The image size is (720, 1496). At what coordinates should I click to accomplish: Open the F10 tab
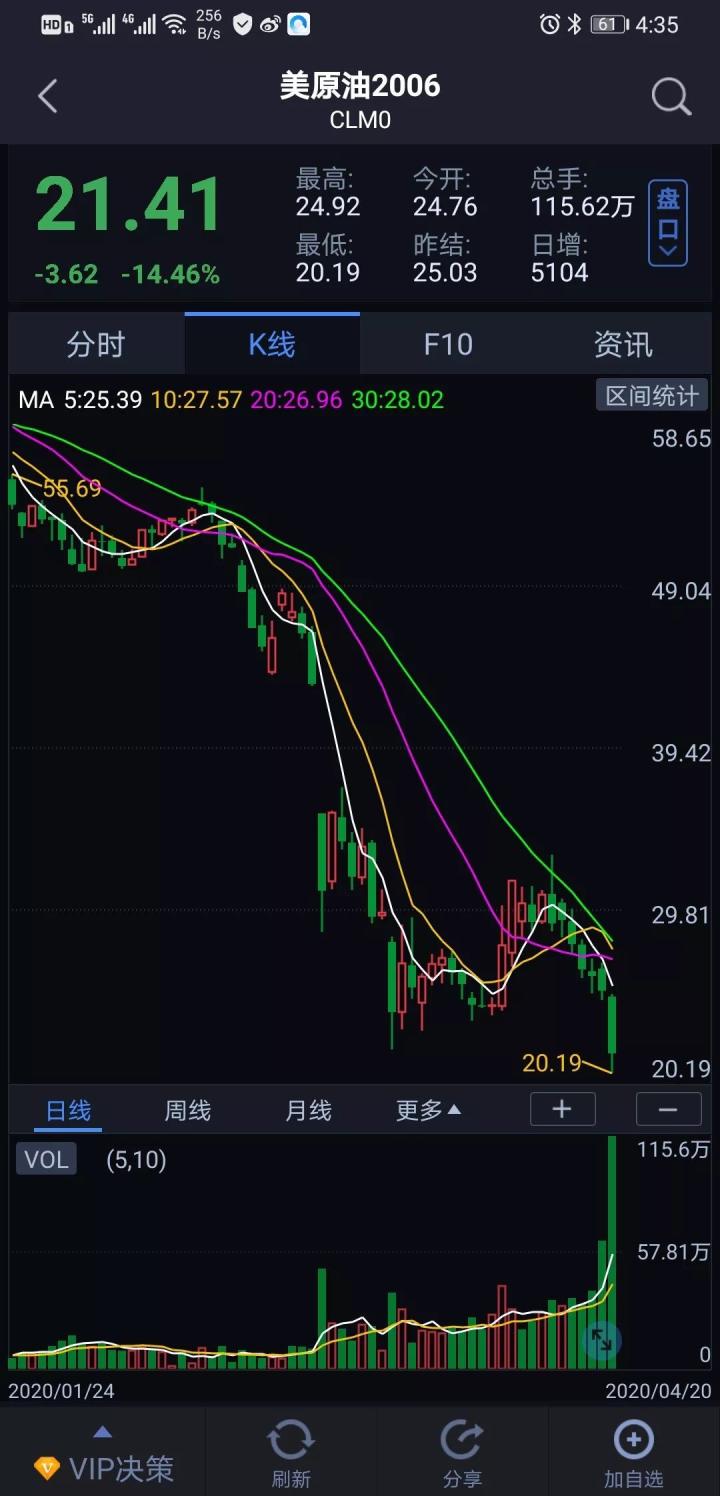pos(448,345)
